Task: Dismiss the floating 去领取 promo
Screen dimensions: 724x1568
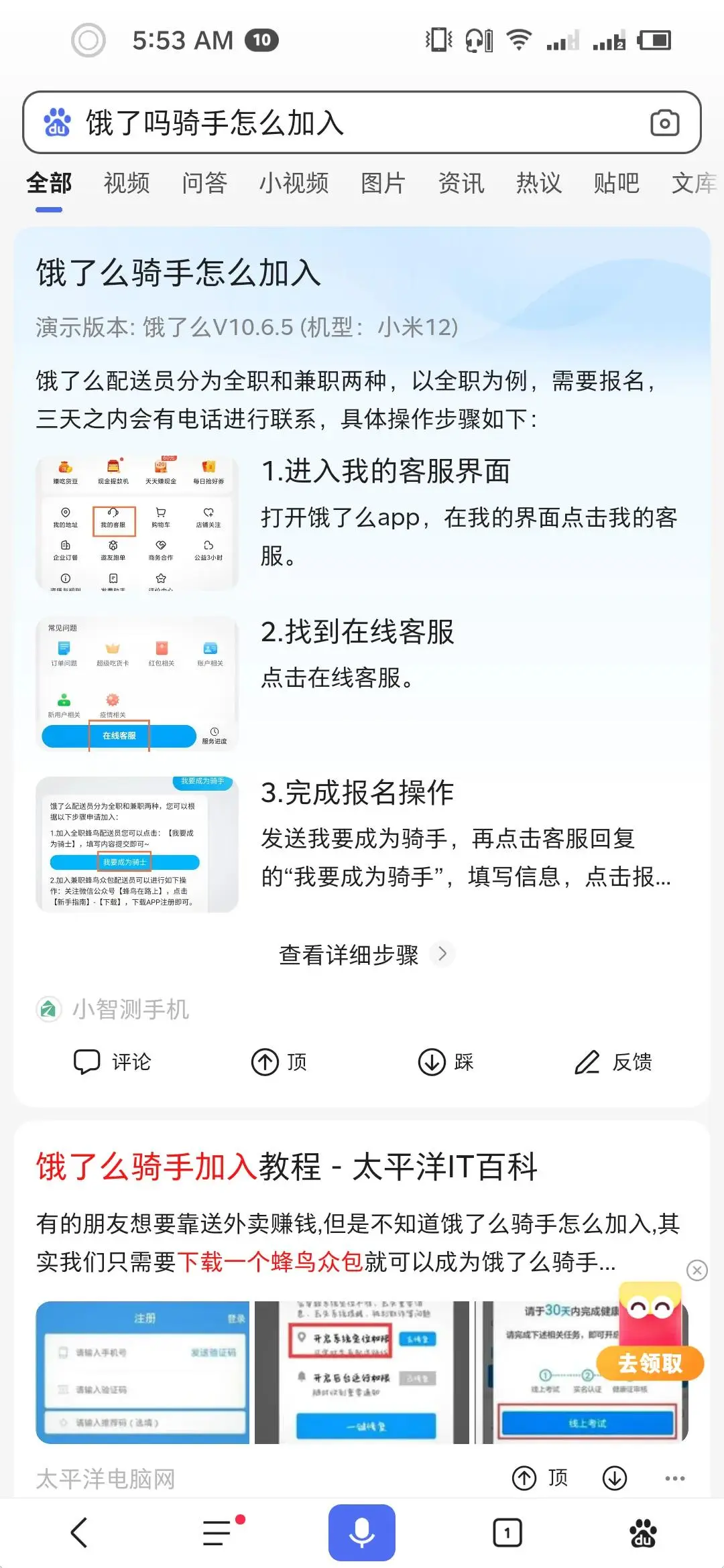Action: 697,1270
